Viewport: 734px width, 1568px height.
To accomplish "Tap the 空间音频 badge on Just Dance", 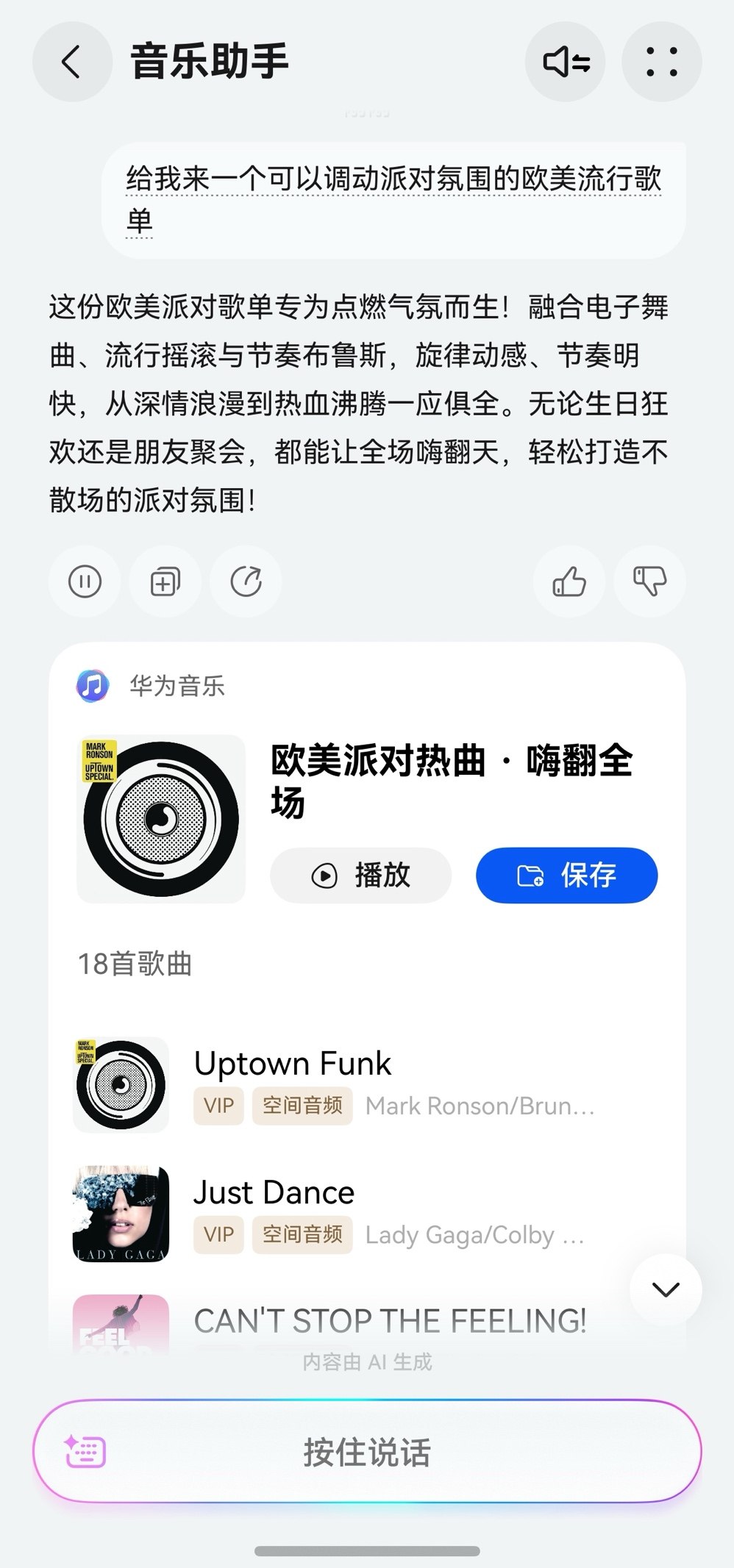I will pyautogui.click(x=302, y=1235).
